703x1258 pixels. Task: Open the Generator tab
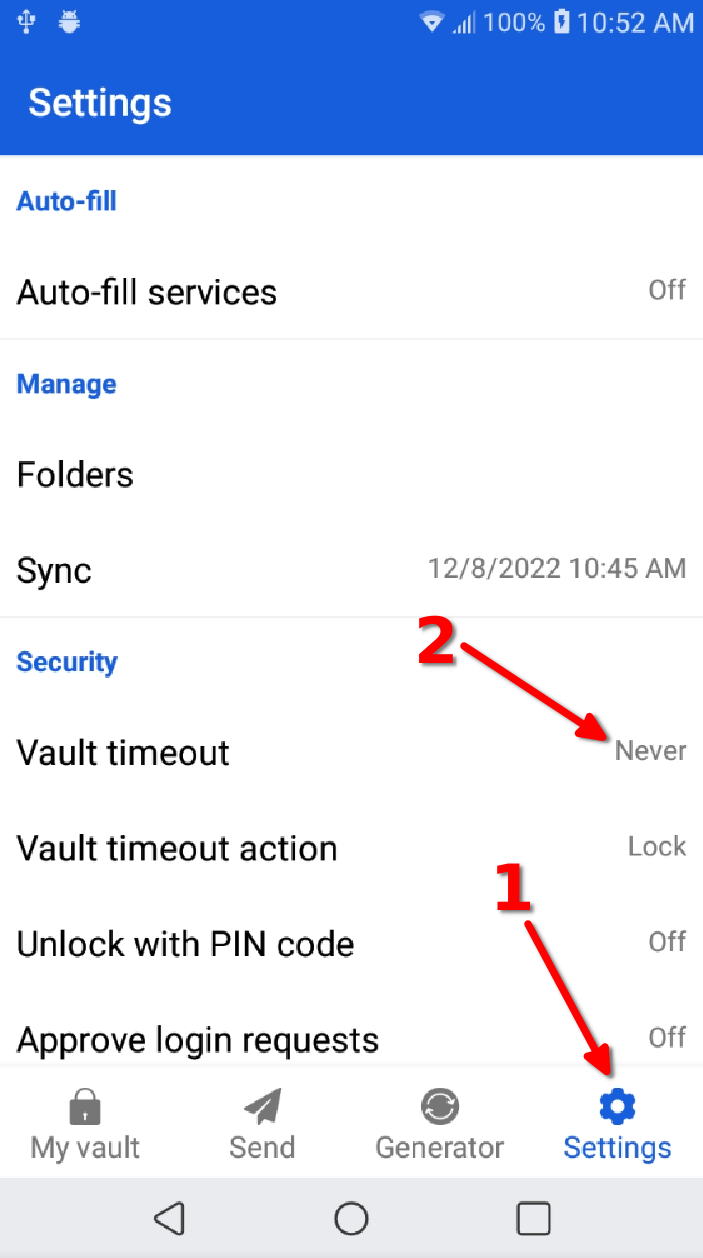point(439,1123)
